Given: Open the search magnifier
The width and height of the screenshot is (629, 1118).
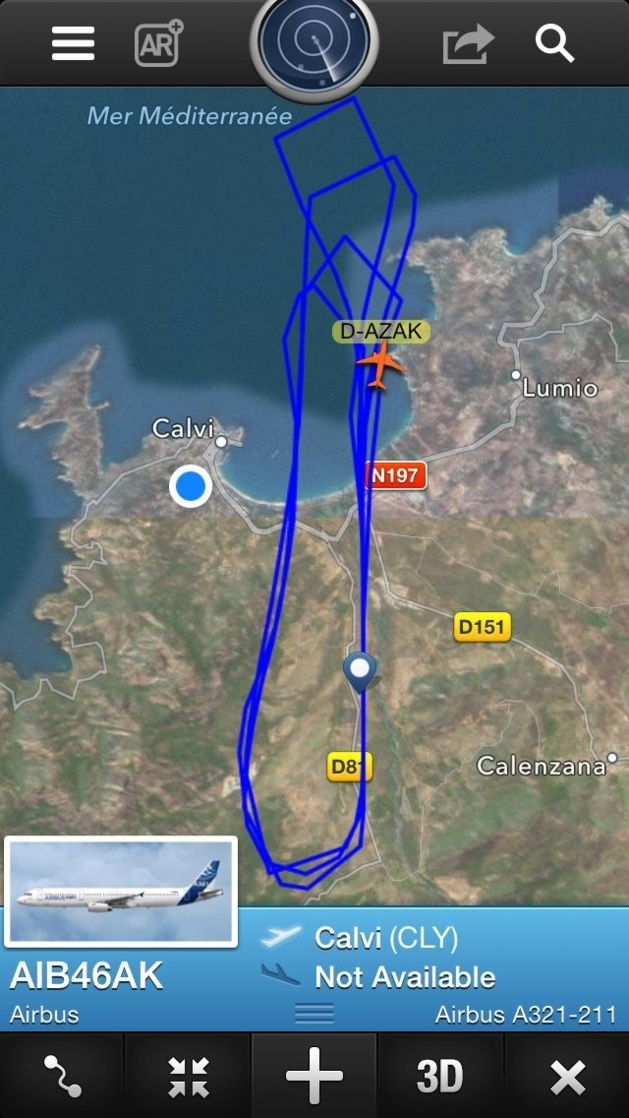Looking at the screenshot, I should 555,43.
